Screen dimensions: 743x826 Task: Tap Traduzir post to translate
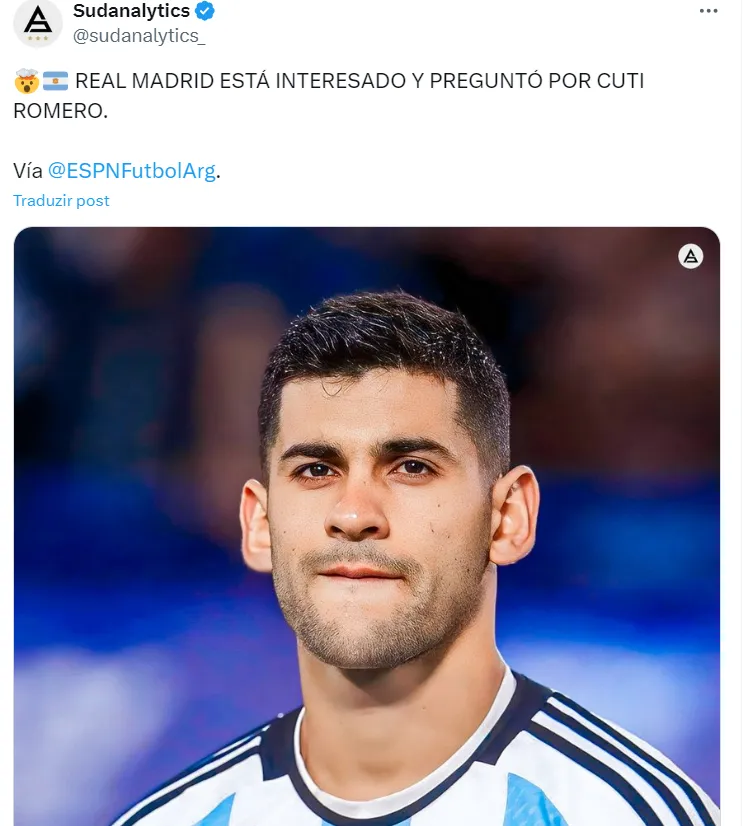click(x=61, y=201)
